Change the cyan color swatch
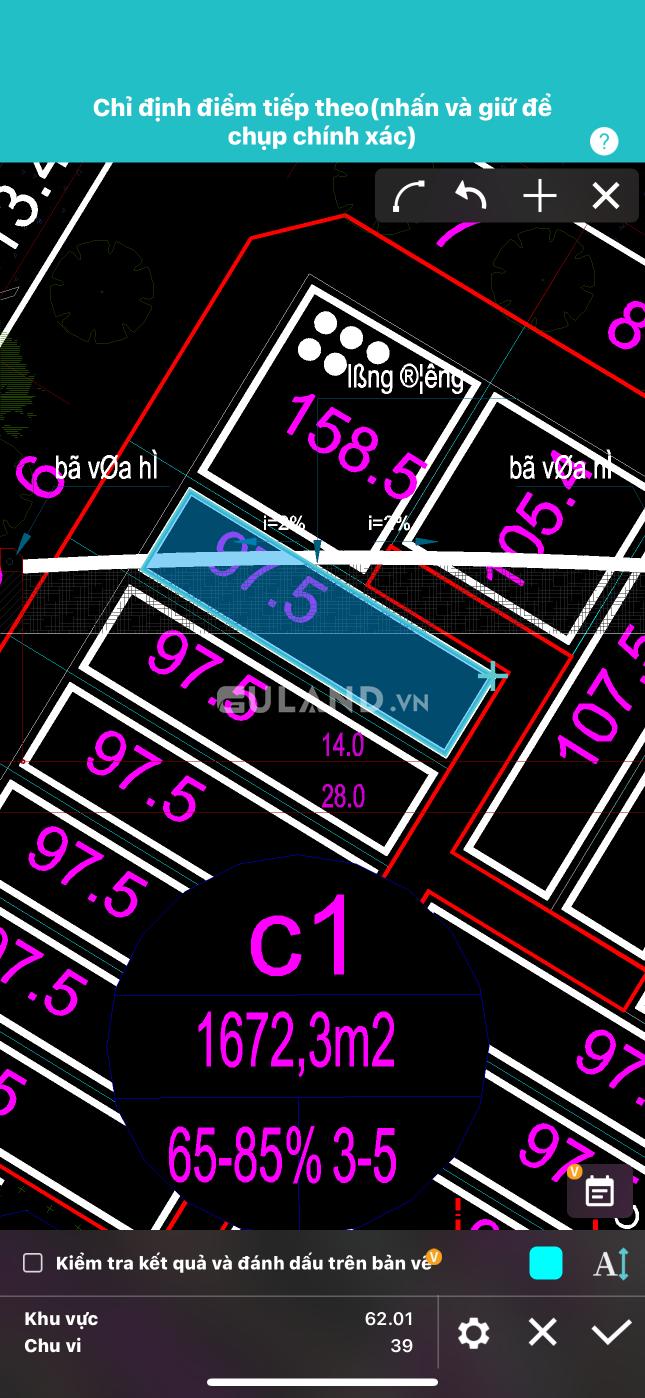 tap(546, 1263)
